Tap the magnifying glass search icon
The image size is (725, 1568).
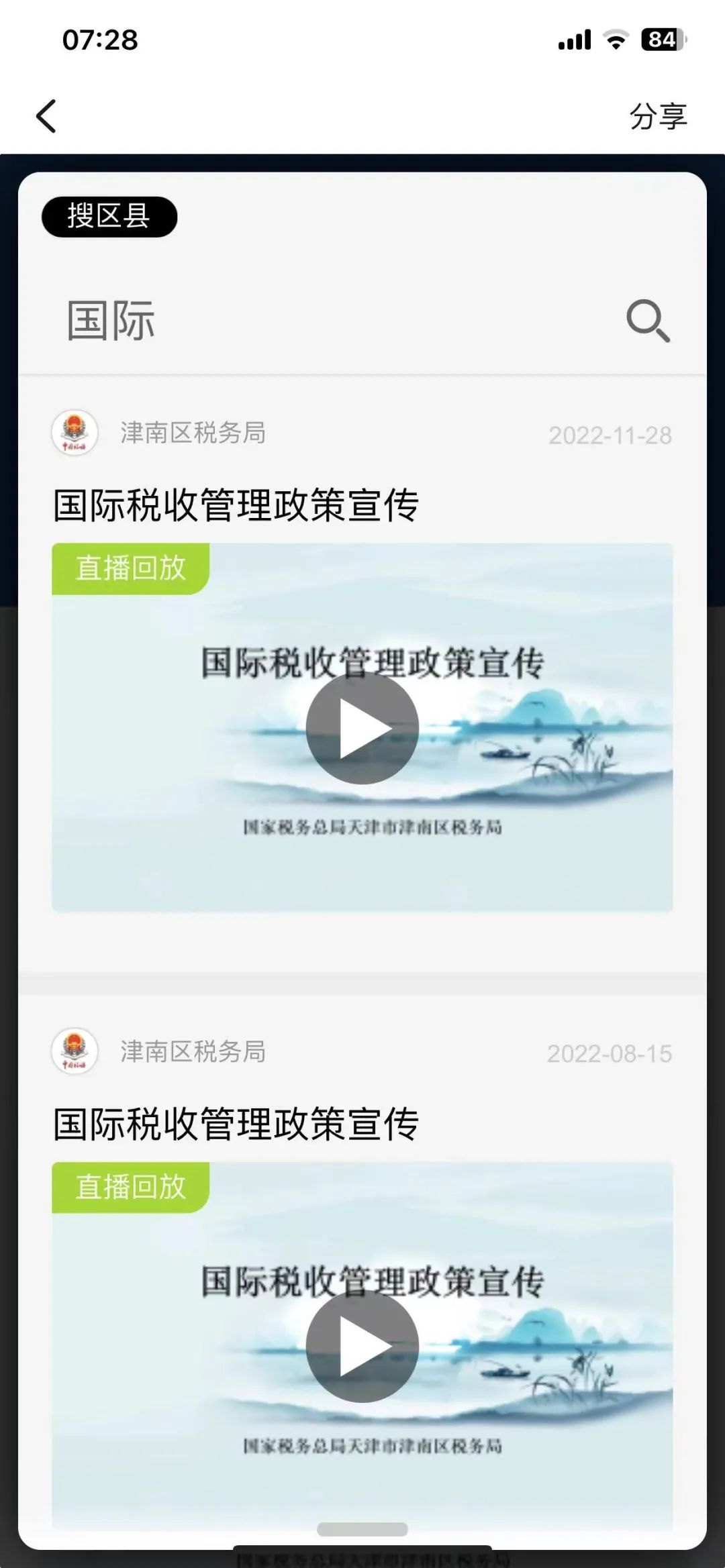coord(647,321)
